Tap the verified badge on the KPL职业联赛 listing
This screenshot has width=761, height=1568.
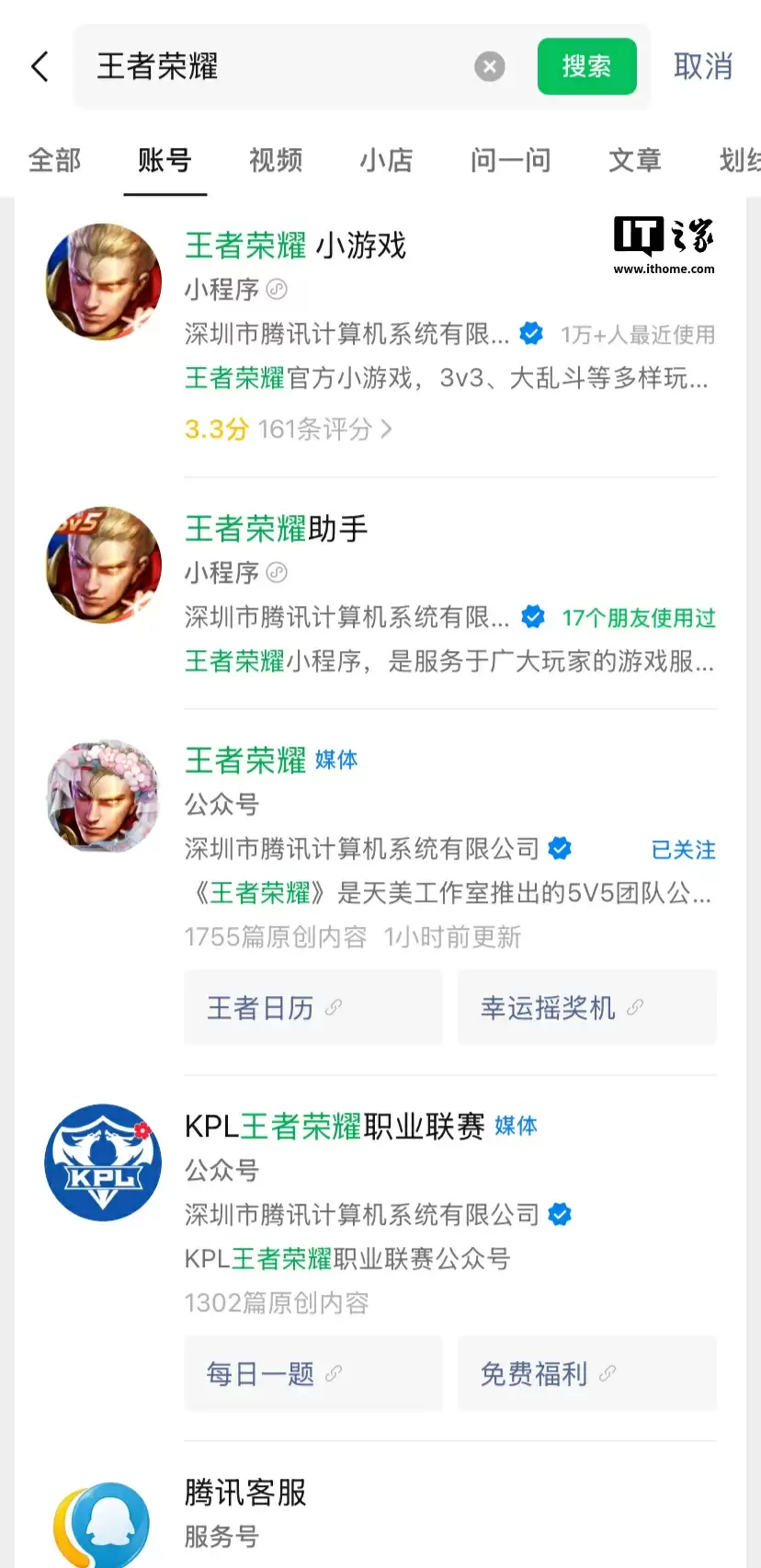point(560,1214)
